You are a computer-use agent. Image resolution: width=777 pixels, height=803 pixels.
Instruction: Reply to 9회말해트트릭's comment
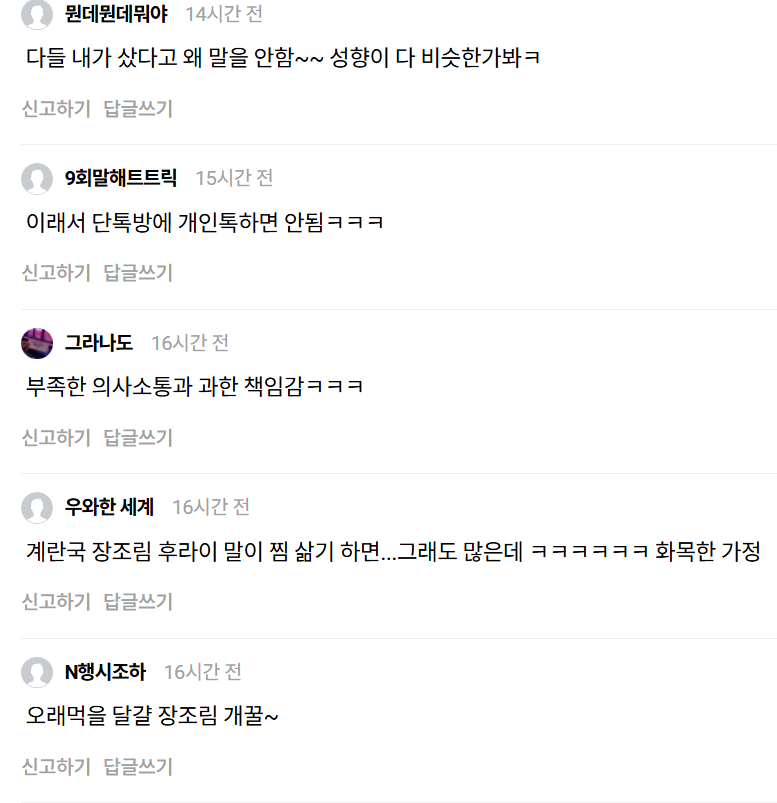point(138,273)
